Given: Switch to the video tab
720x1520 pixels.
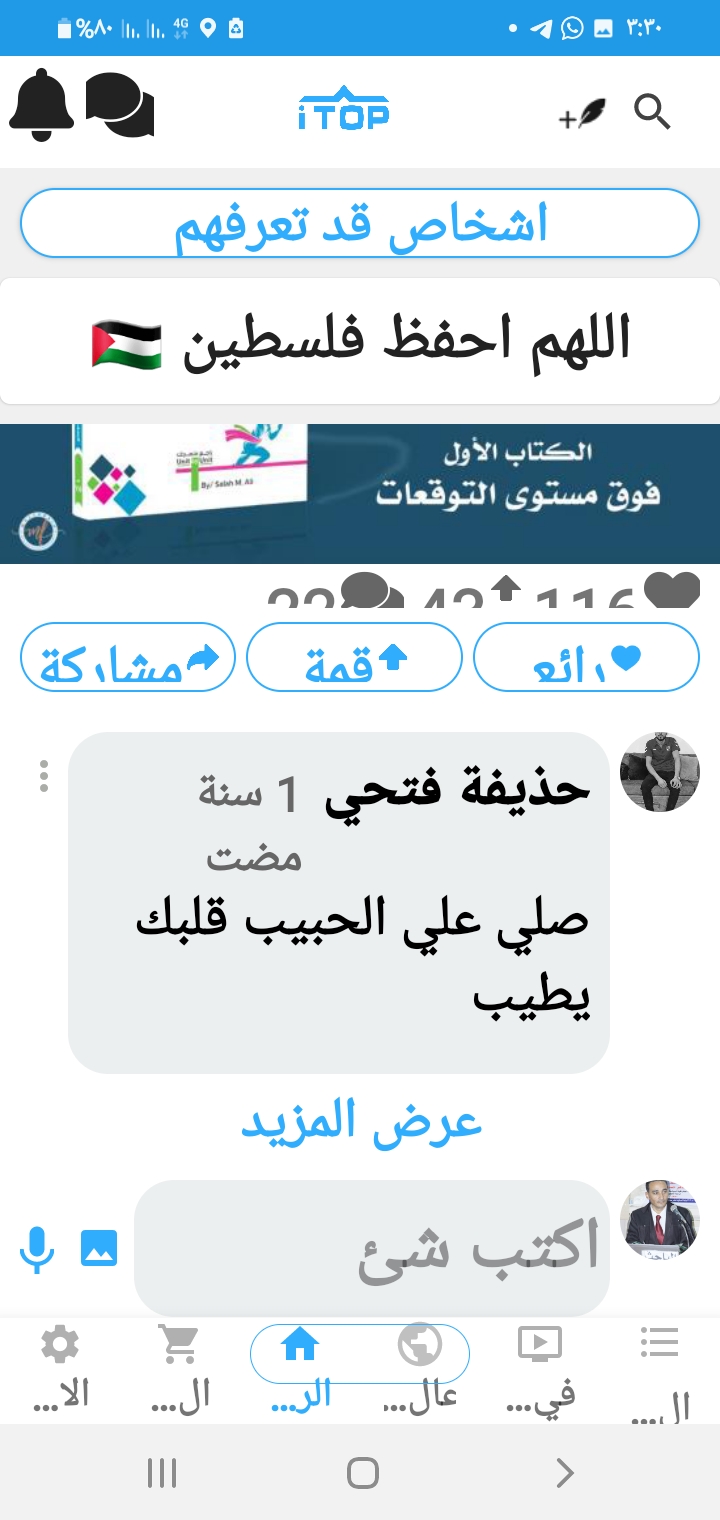Looking at the screenshot, I should click(540, 1366).
